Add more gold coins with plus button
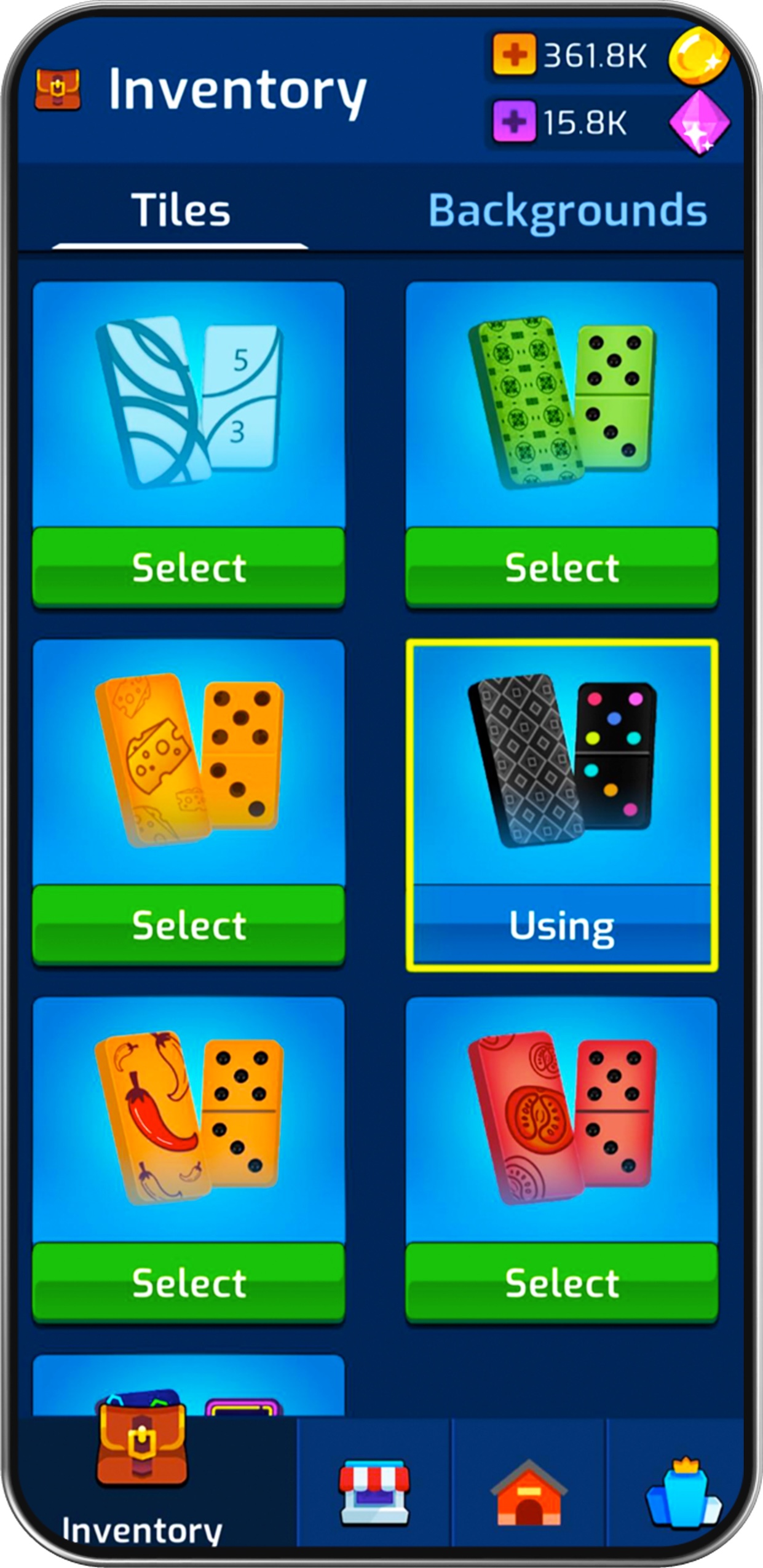 click(x=513, y=55)
